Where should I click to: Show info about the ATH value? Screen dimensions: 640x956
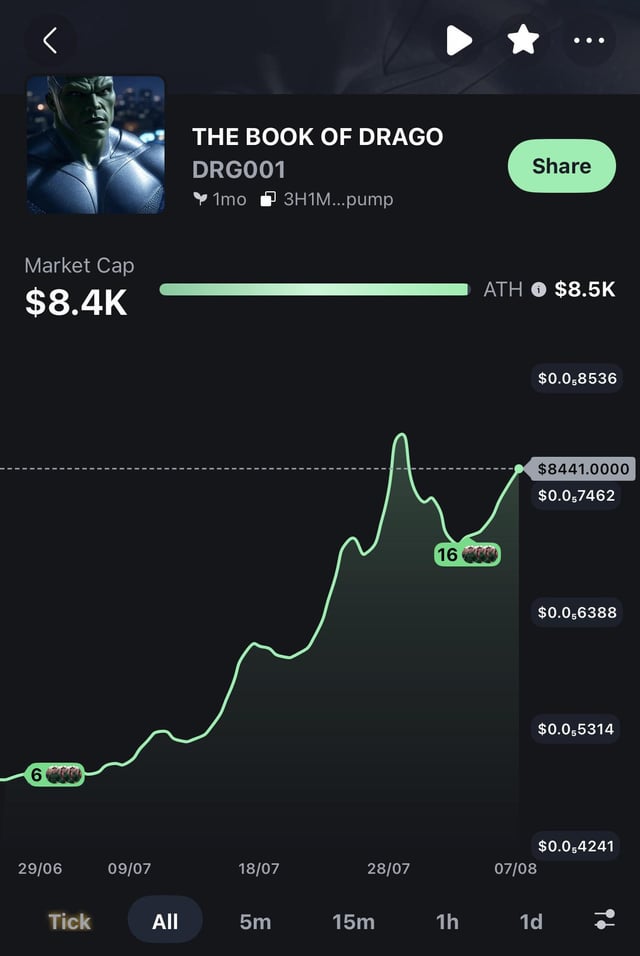pyautogui.click(x=539, y=290)
